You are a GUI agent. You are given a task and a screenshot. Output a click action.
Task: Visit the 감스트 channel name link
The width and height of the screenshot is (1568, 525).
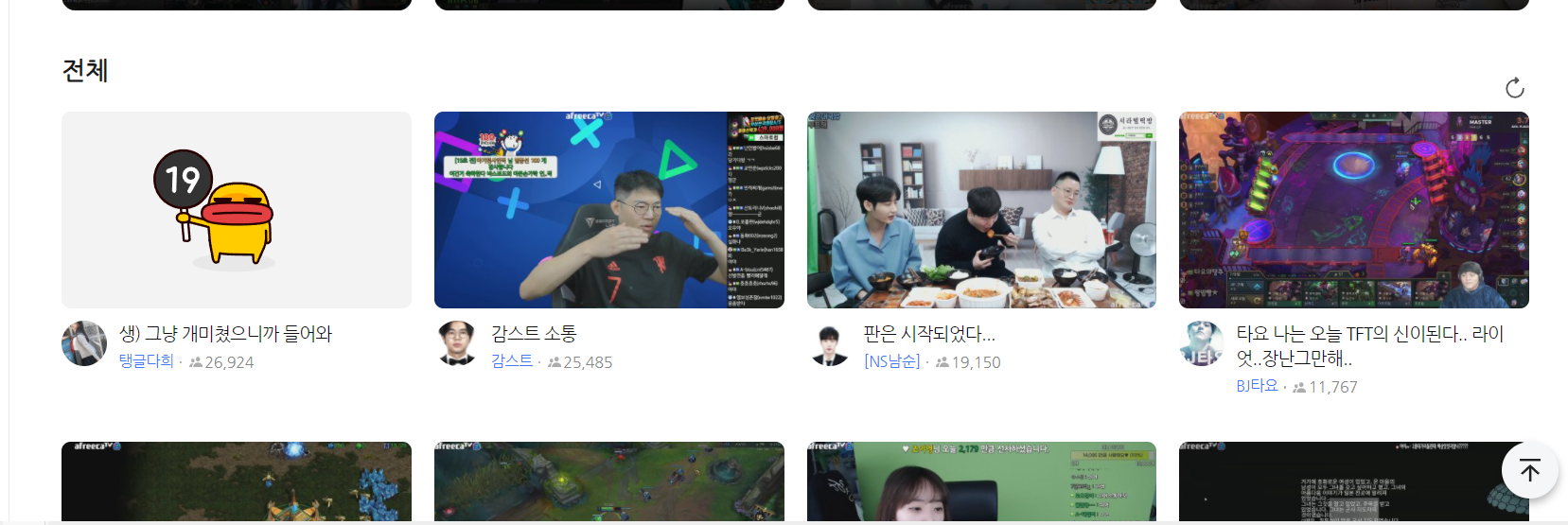(x=512, y=361)
